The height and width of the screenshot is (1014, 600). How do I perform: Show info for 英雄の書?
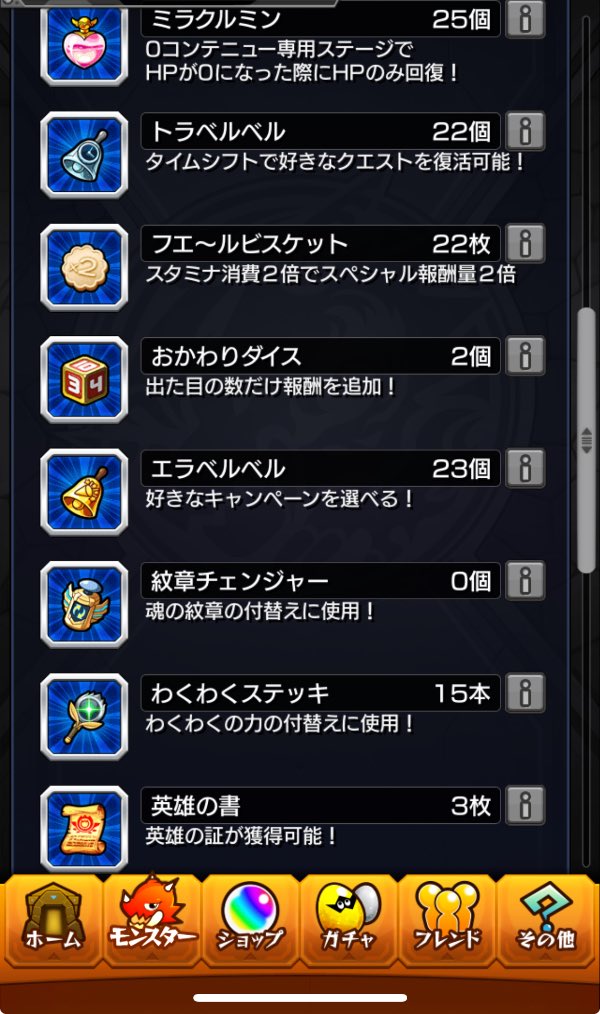tap(525, 805)
